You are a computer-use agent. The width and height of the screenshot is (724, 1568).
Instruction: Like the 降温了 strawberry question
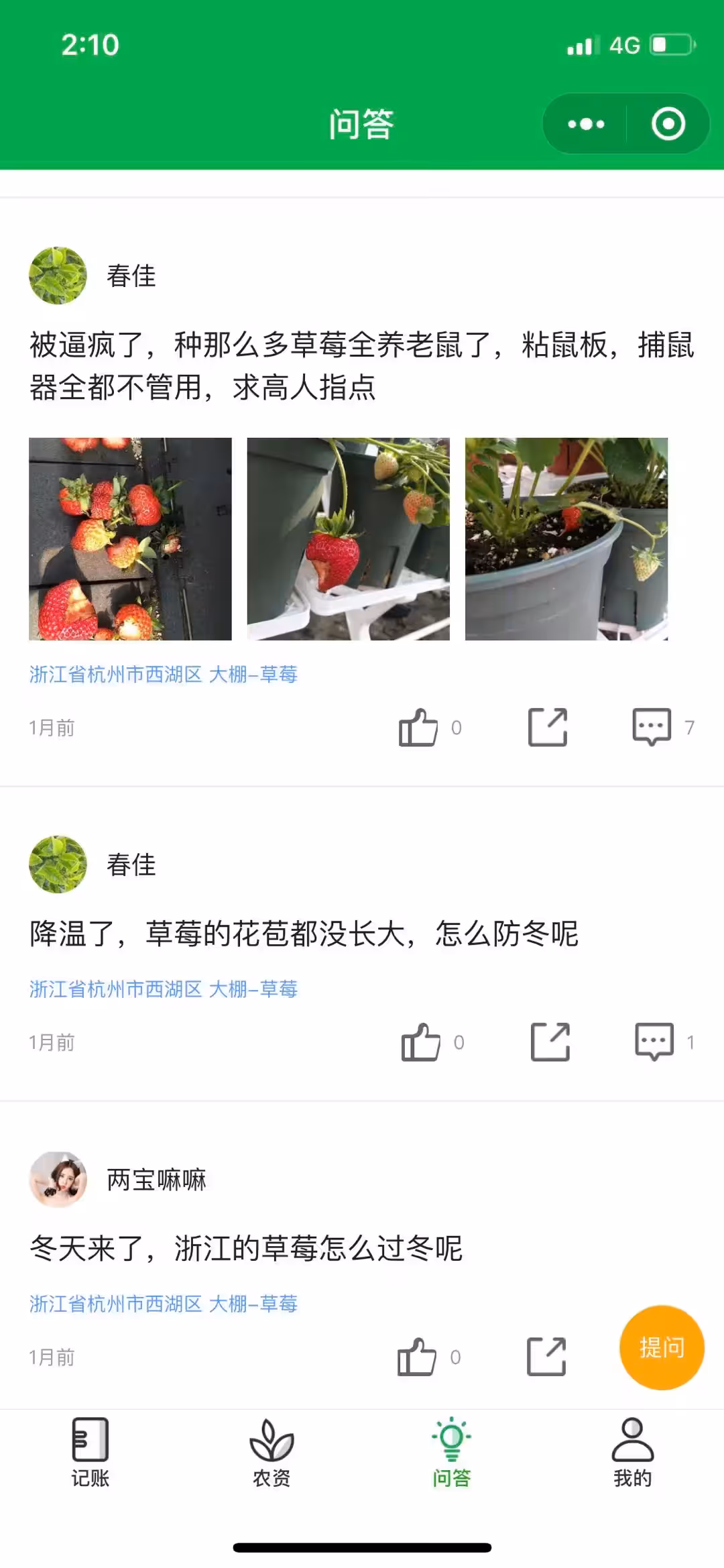pyautogui.click(x=419, y=1041)
